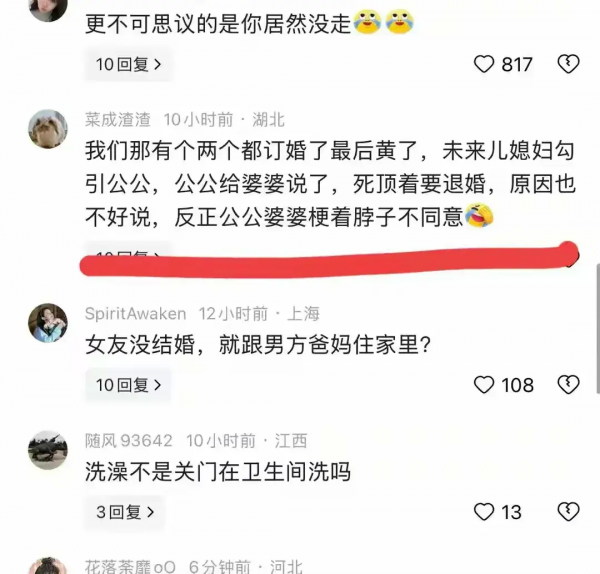This screenshot has height=574, width=600.
Task: Expand 3 replies under 随风93642's comment
Action: (124, 512)
